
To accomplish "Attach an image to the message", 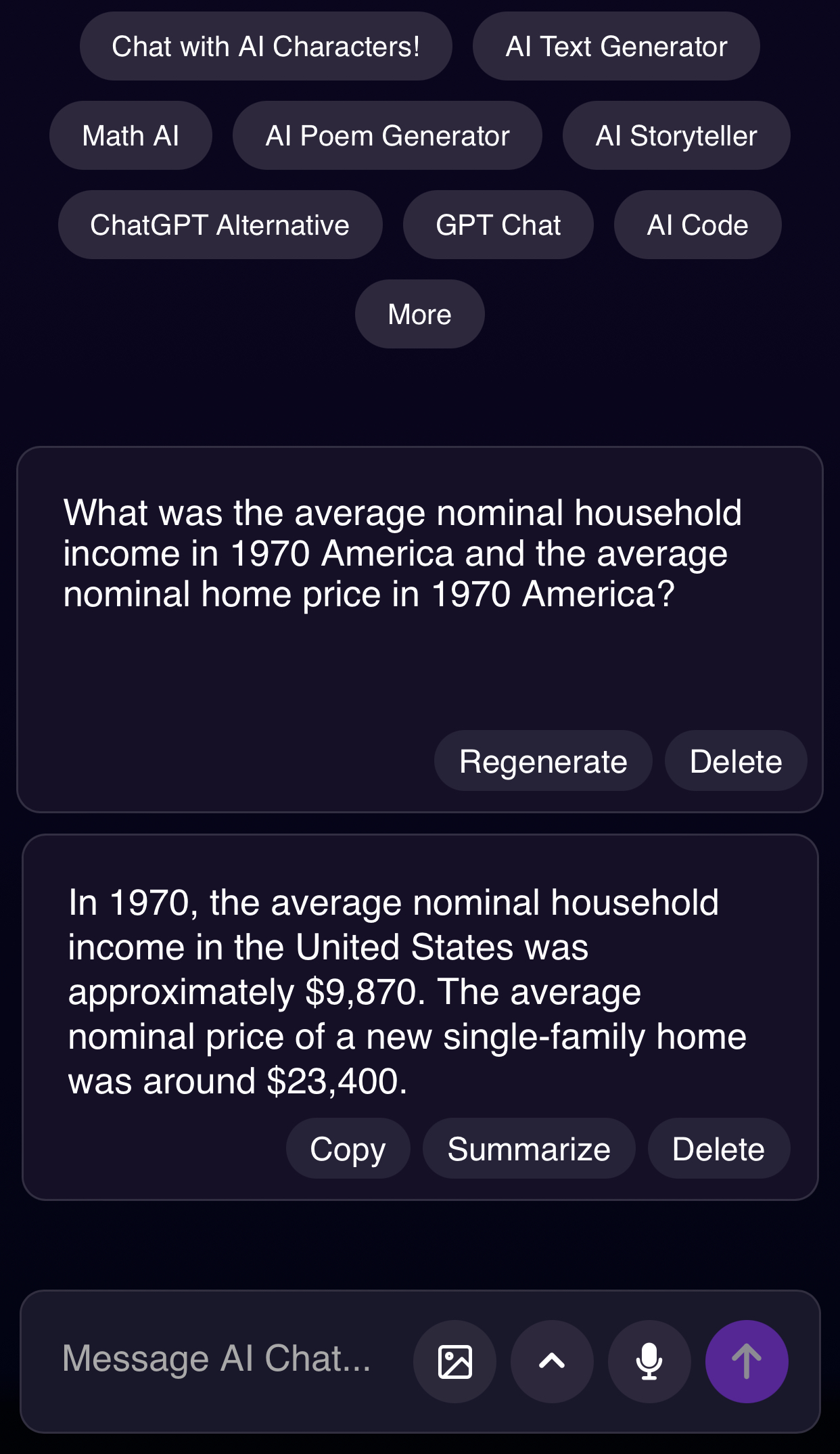I will click(454, 1361).
